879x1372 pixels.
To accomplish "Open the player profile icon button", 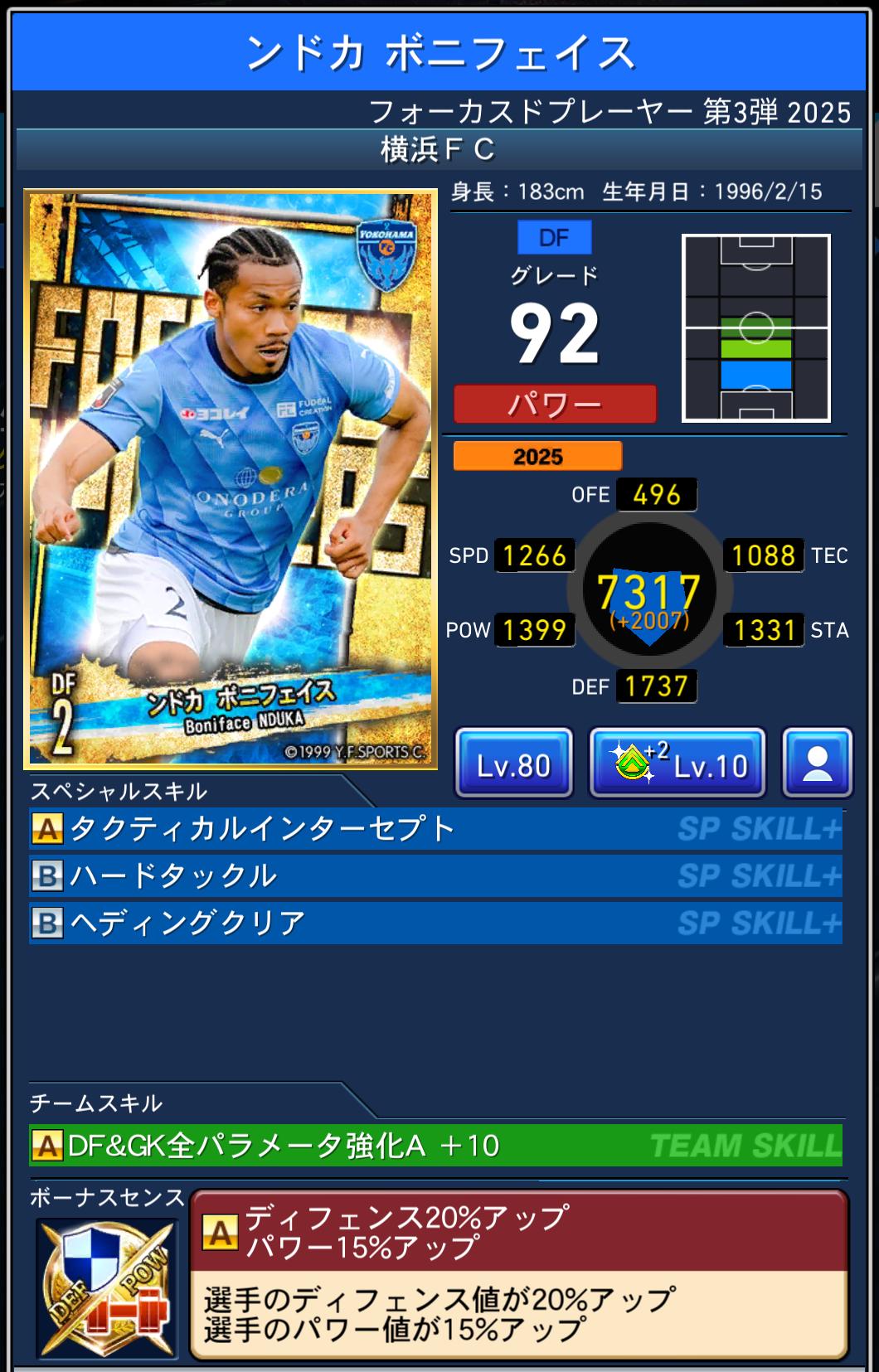I will point(817,764).
